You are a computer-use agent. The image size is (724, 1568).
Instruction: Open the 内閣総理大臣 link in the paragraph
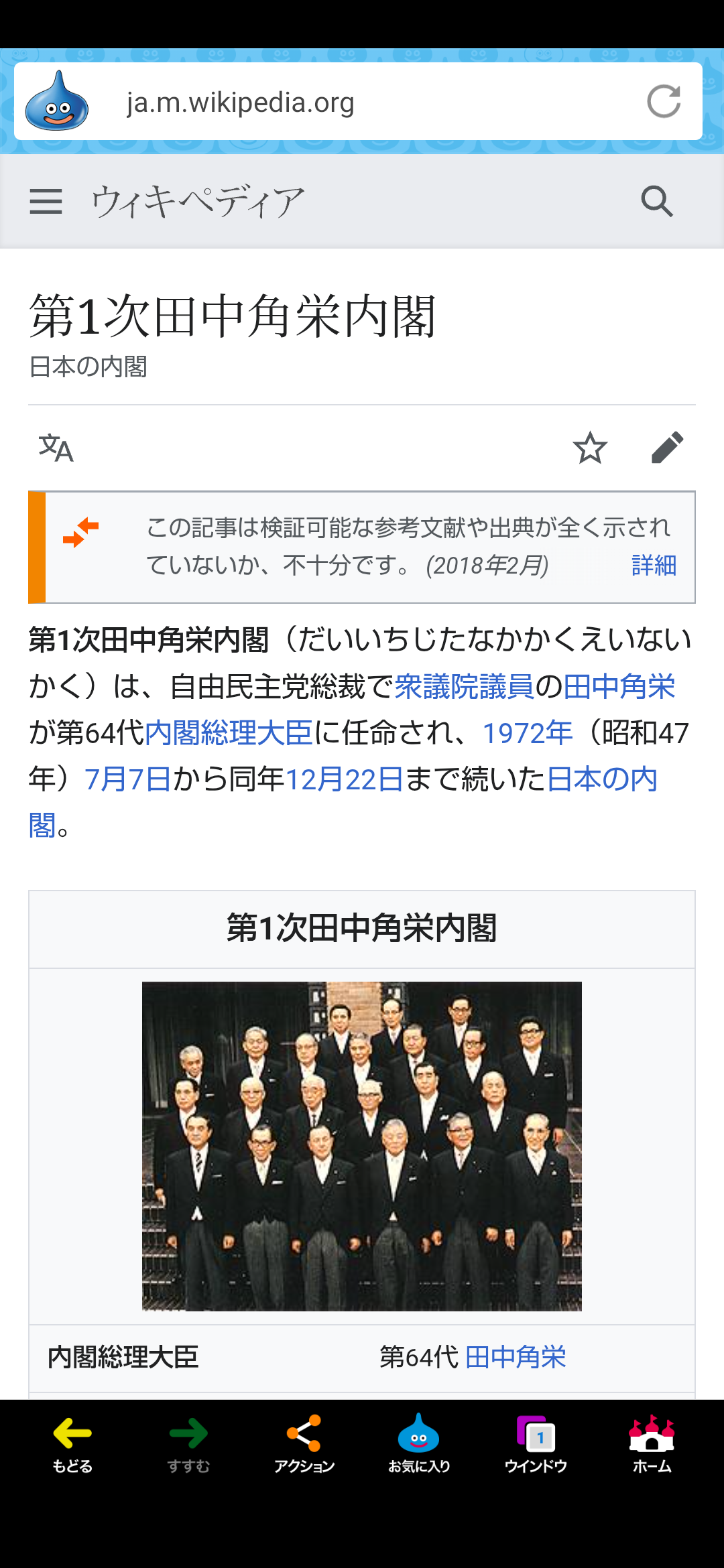click(229, 733)
